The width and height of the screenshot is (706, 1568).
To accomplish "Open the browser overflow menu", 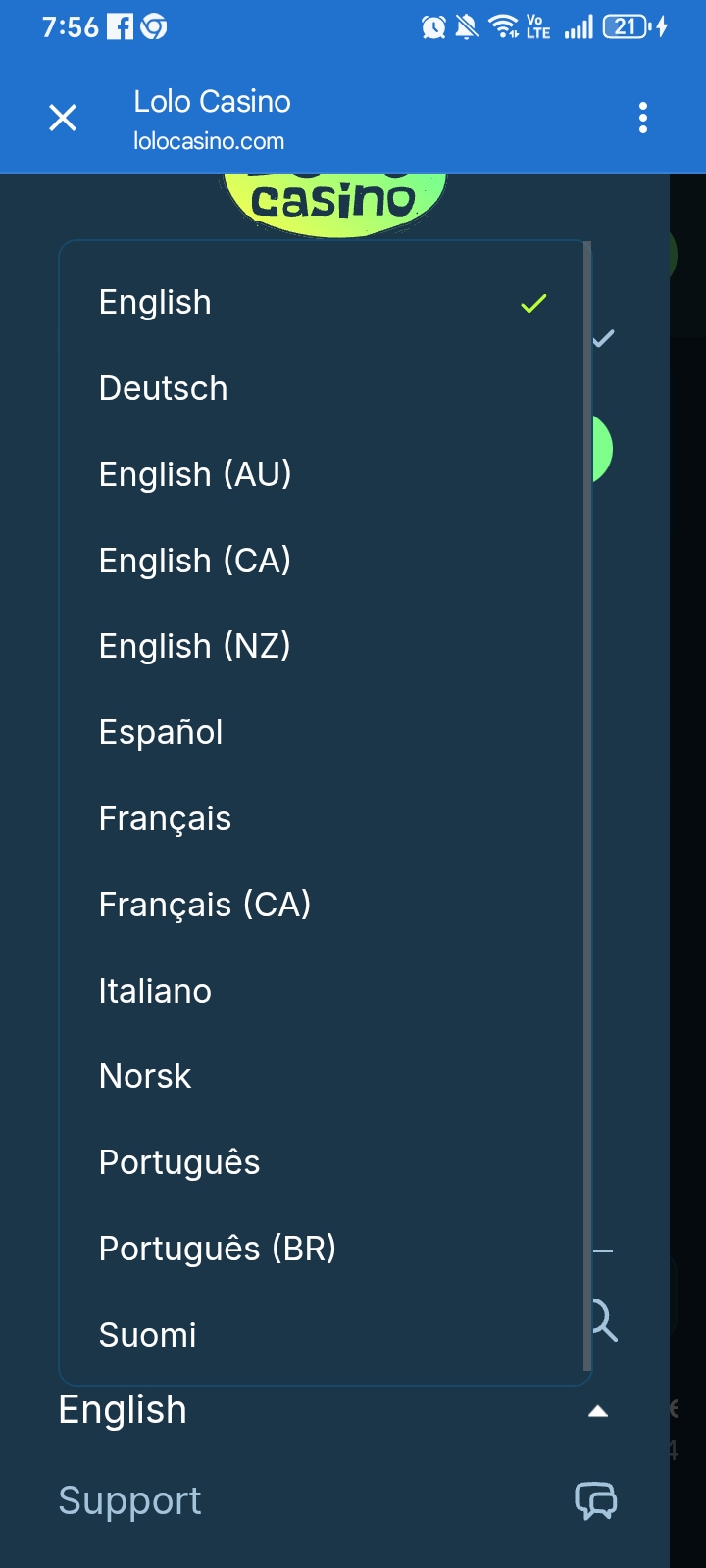I will pos(643,119).
